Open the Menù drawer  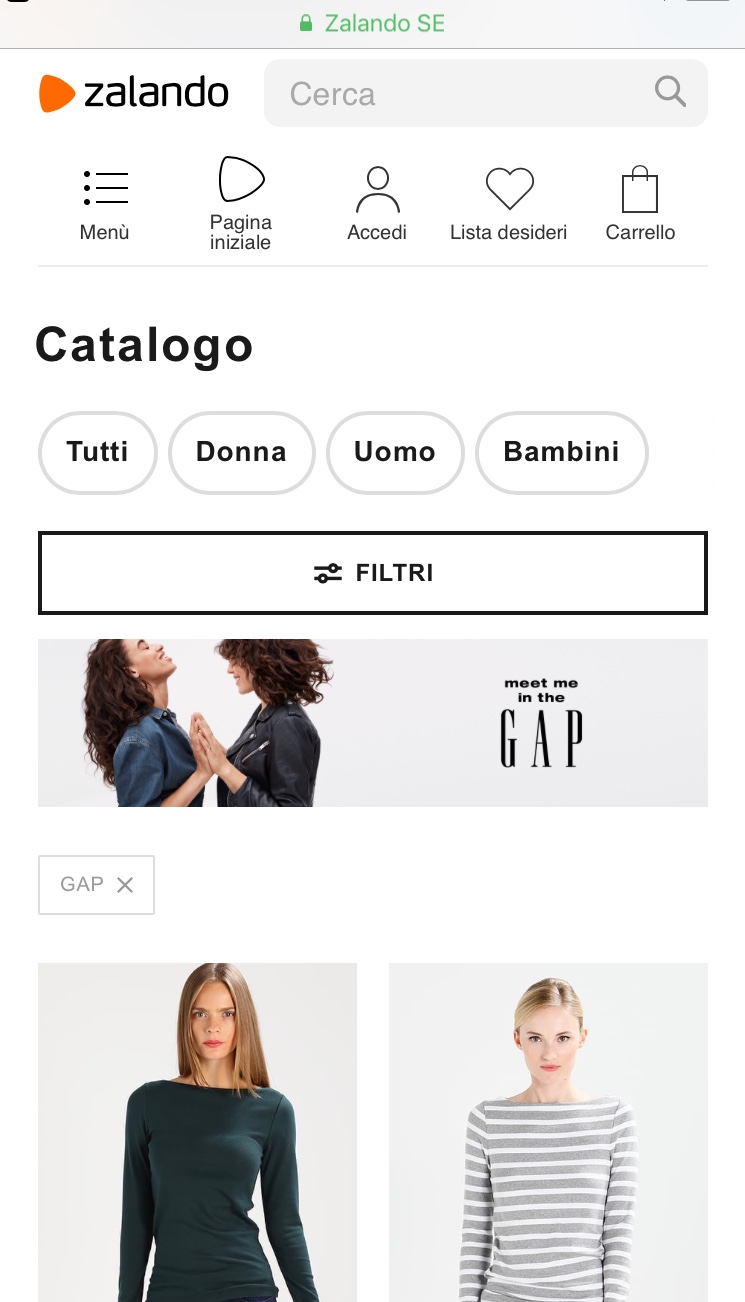pyautogui.click(x=105, y=204)
